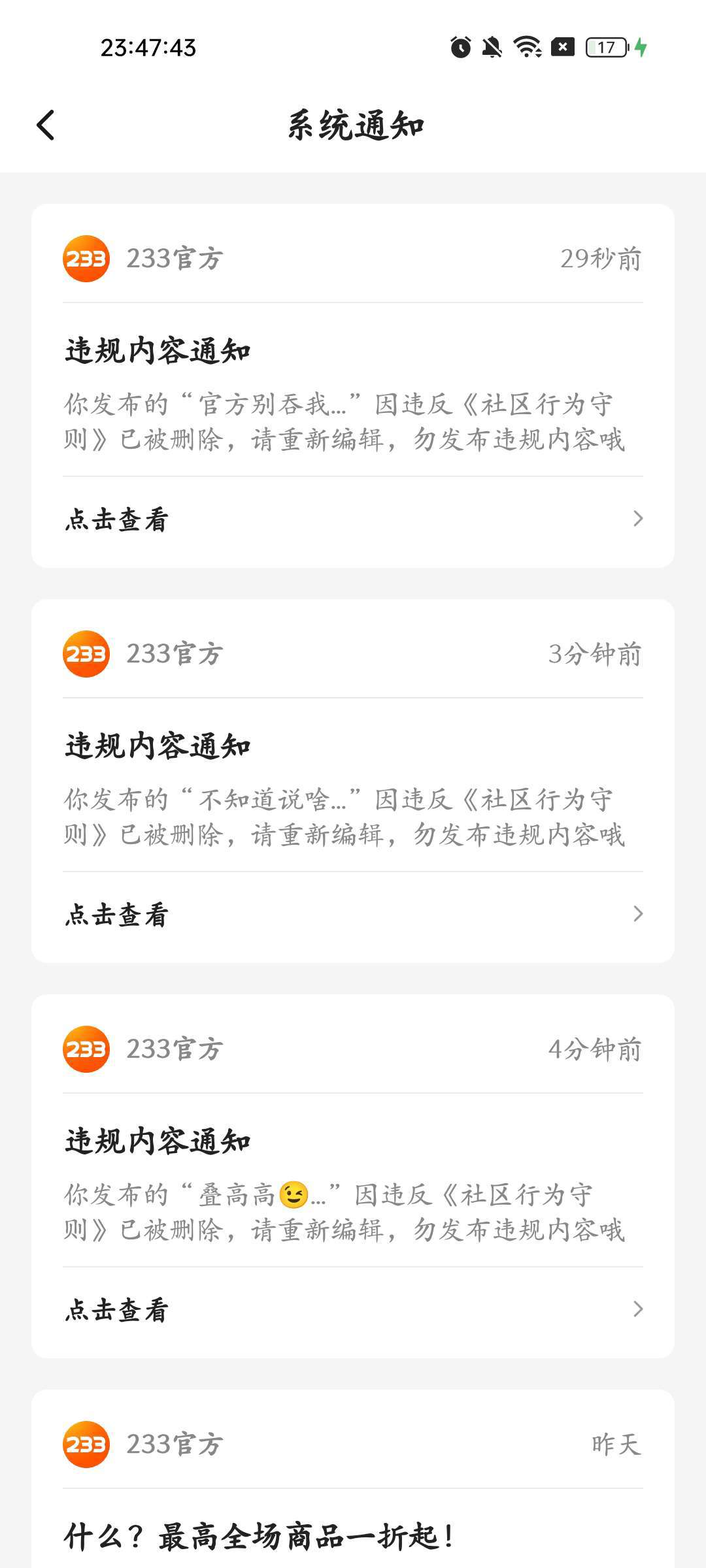
Task: Open the 最高全场商品一折起 notification card
Action: point(353,1534)
